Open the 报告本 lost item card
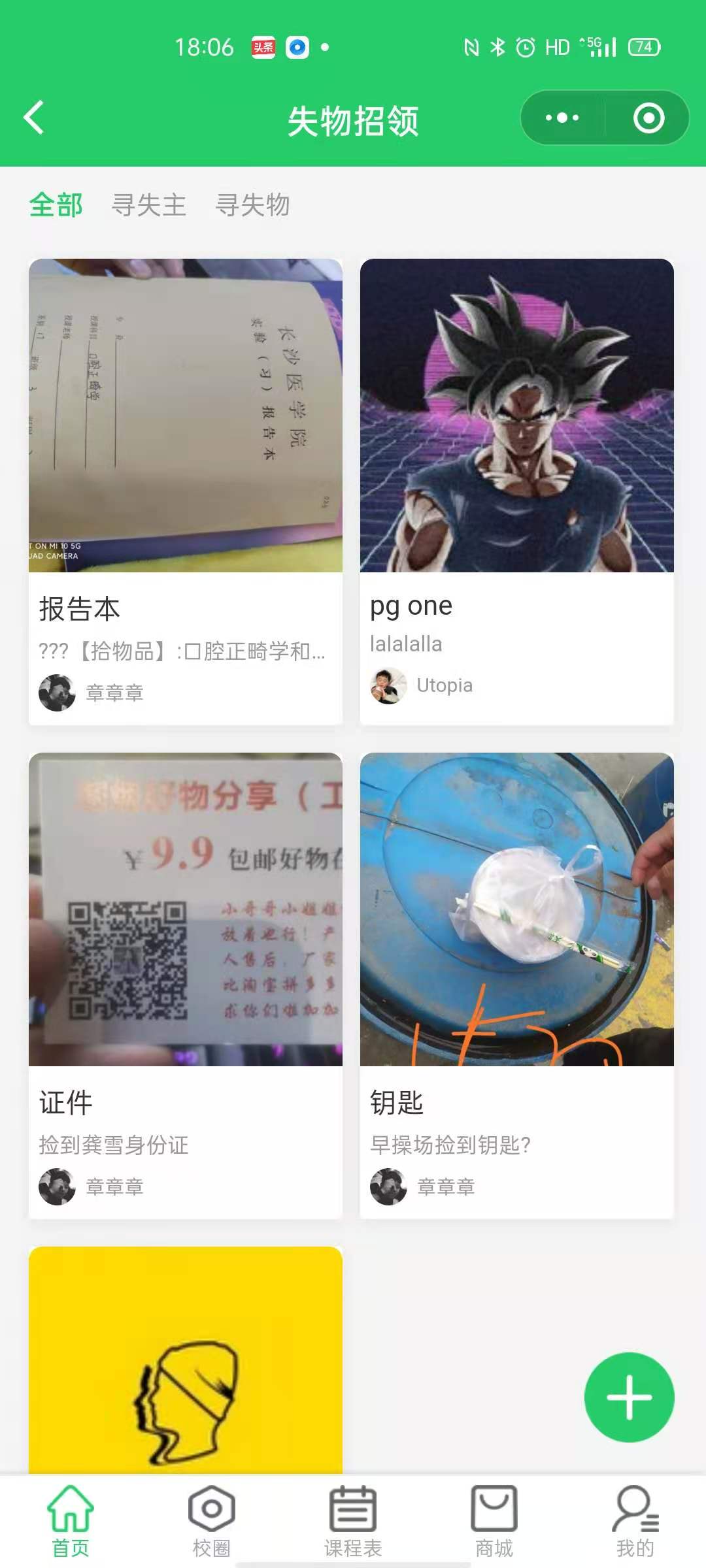Image resolution: width=706 pixels, height=1568 pixels. [x=186, y=490]
